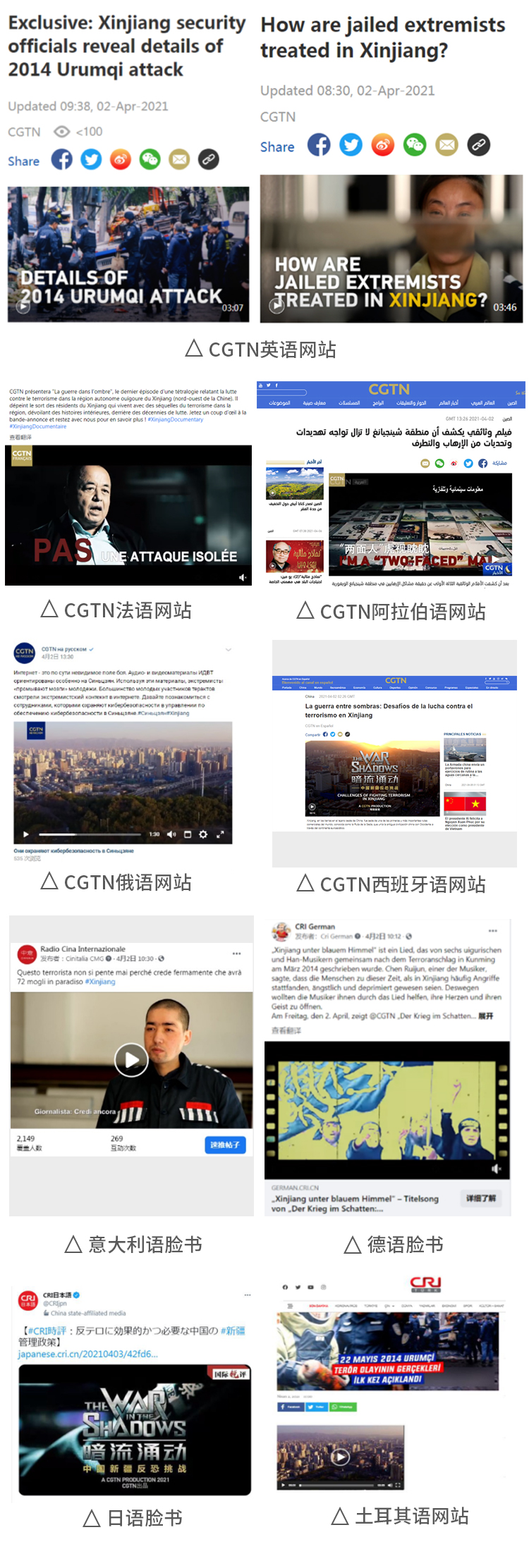Switch to the Economía tab on the Spanish site
The image size is (529, 1568).
pos(360,689)
